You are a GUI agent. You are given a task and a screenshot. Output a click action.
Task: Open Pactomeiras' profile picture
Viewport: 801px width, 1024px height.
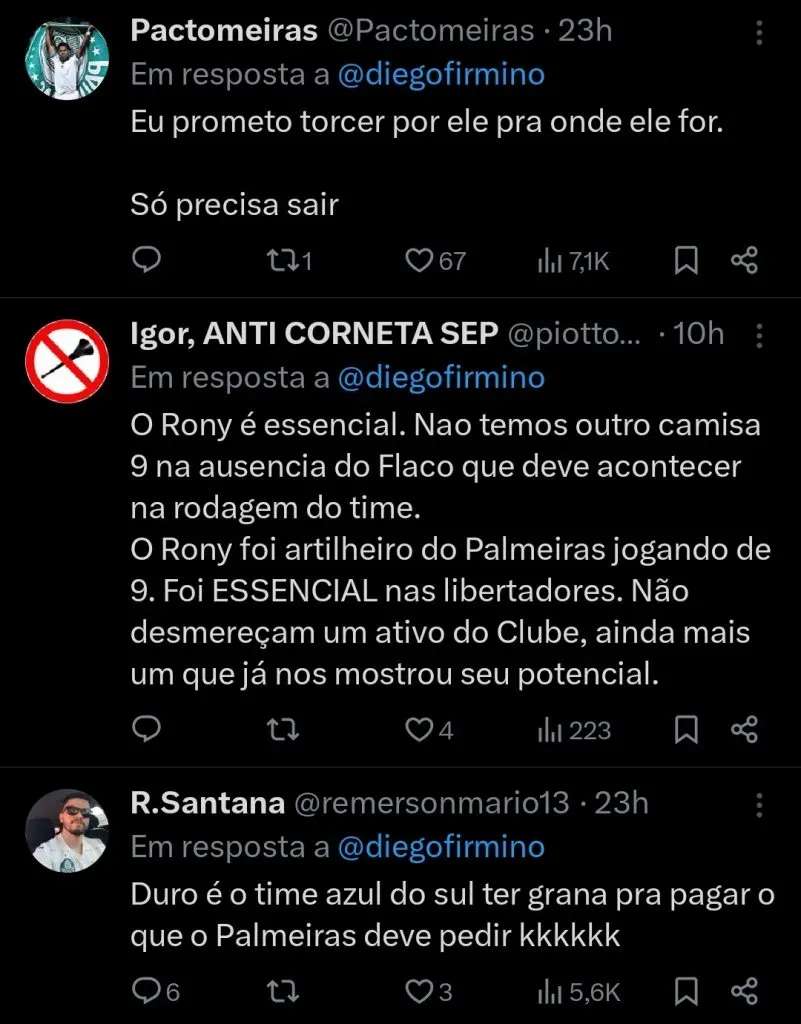coord(66,52)
